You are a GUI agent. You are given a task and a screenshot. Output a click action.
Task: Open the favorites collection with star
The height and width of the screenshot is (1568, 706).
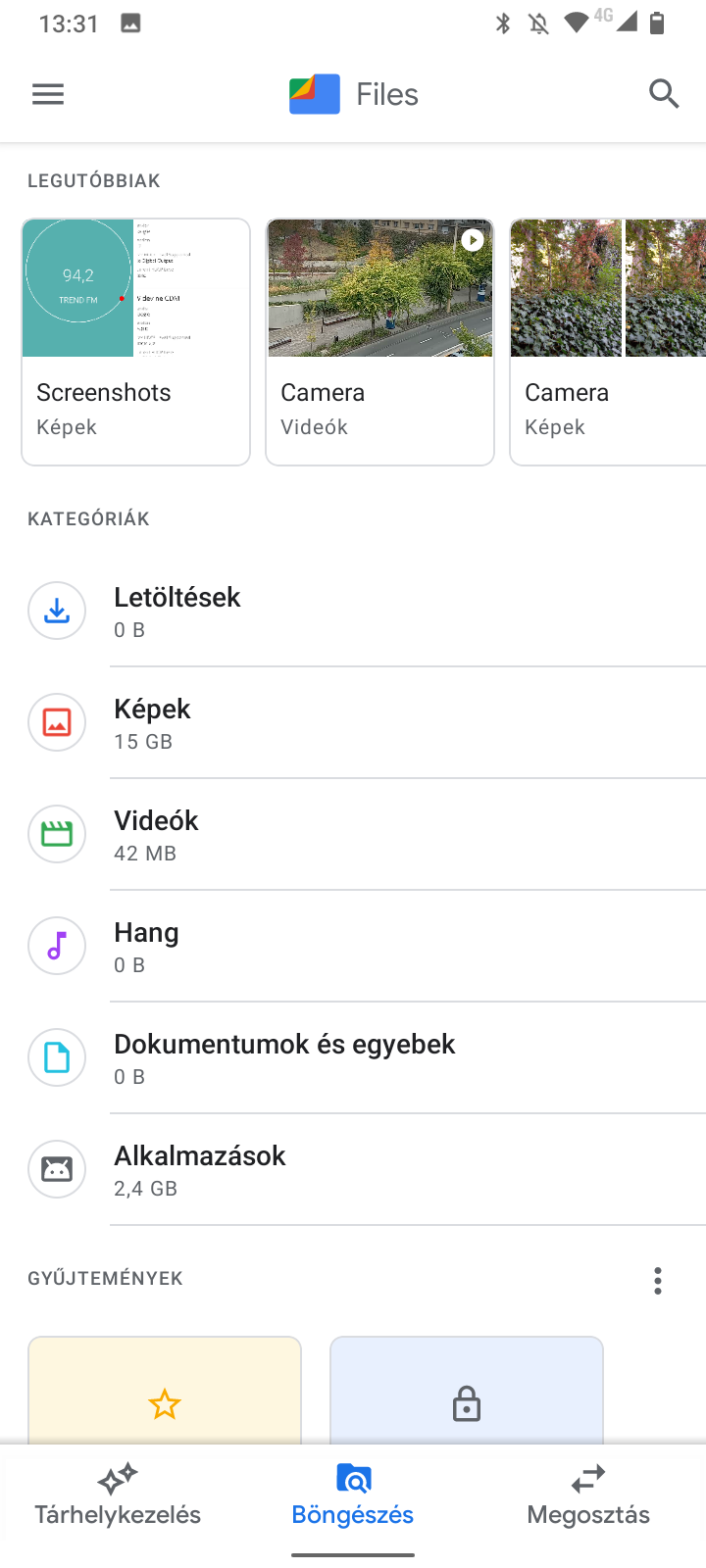[x=165, y=1391]
